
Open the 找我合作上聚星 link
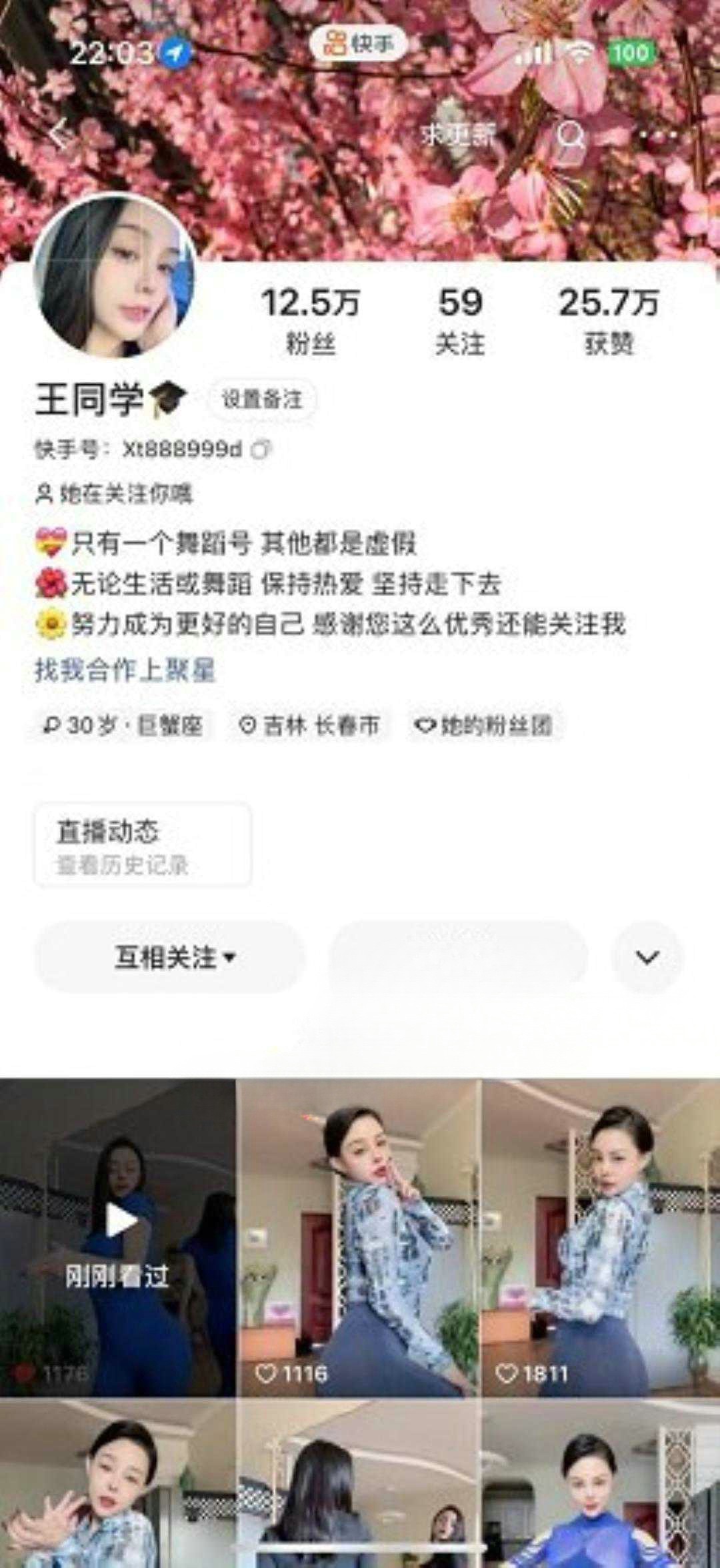point(125,670)
